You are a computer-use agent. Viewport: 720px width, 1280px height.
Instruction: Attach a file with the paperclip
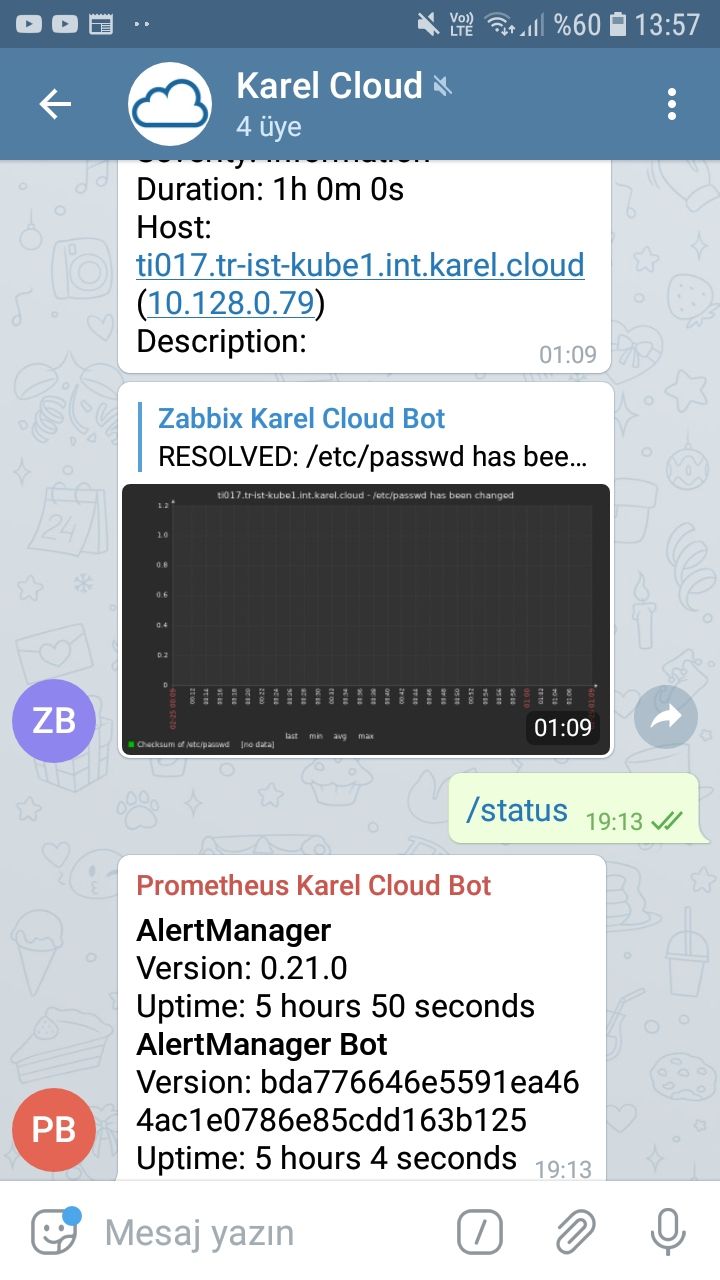click(x=575, y=1232)
